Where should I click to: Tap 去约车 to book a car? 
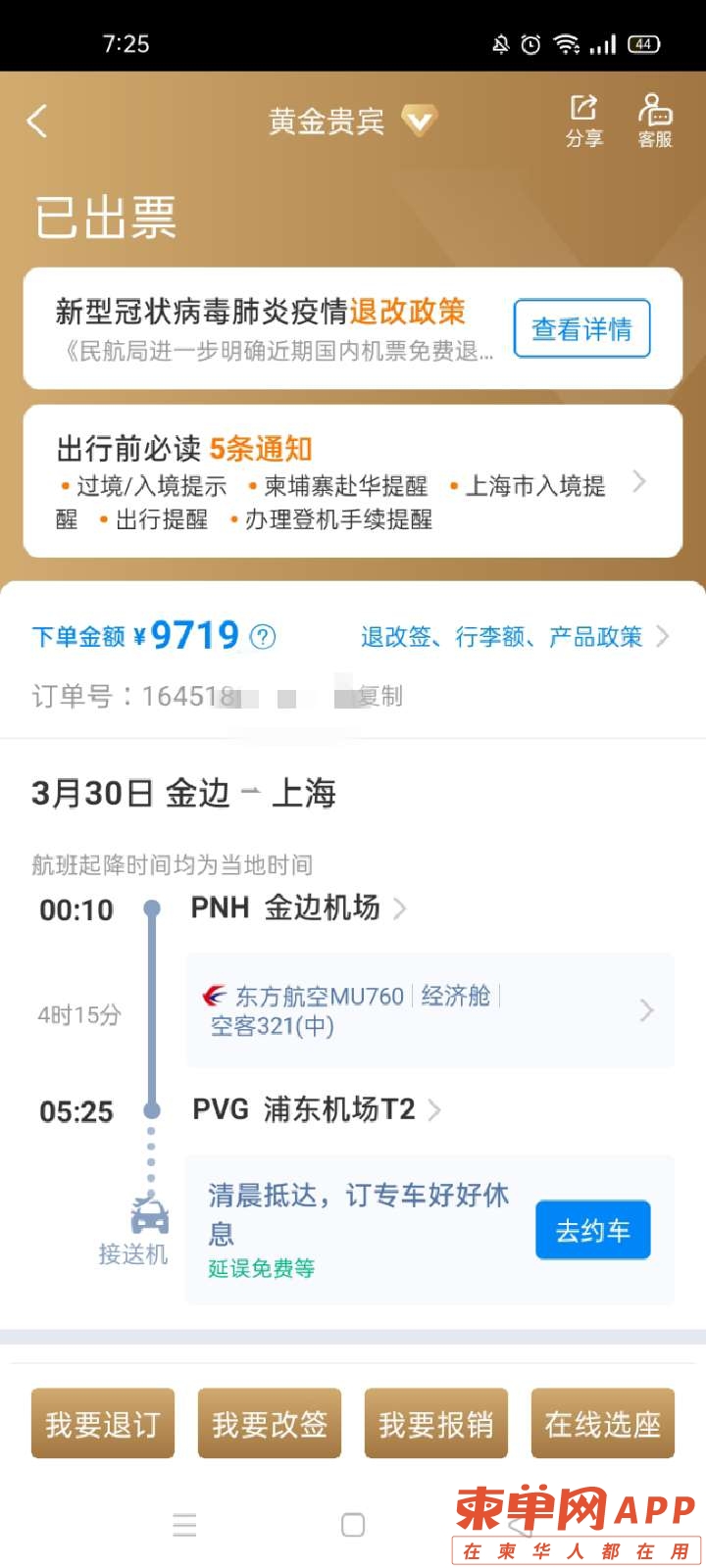(592, 1230)
